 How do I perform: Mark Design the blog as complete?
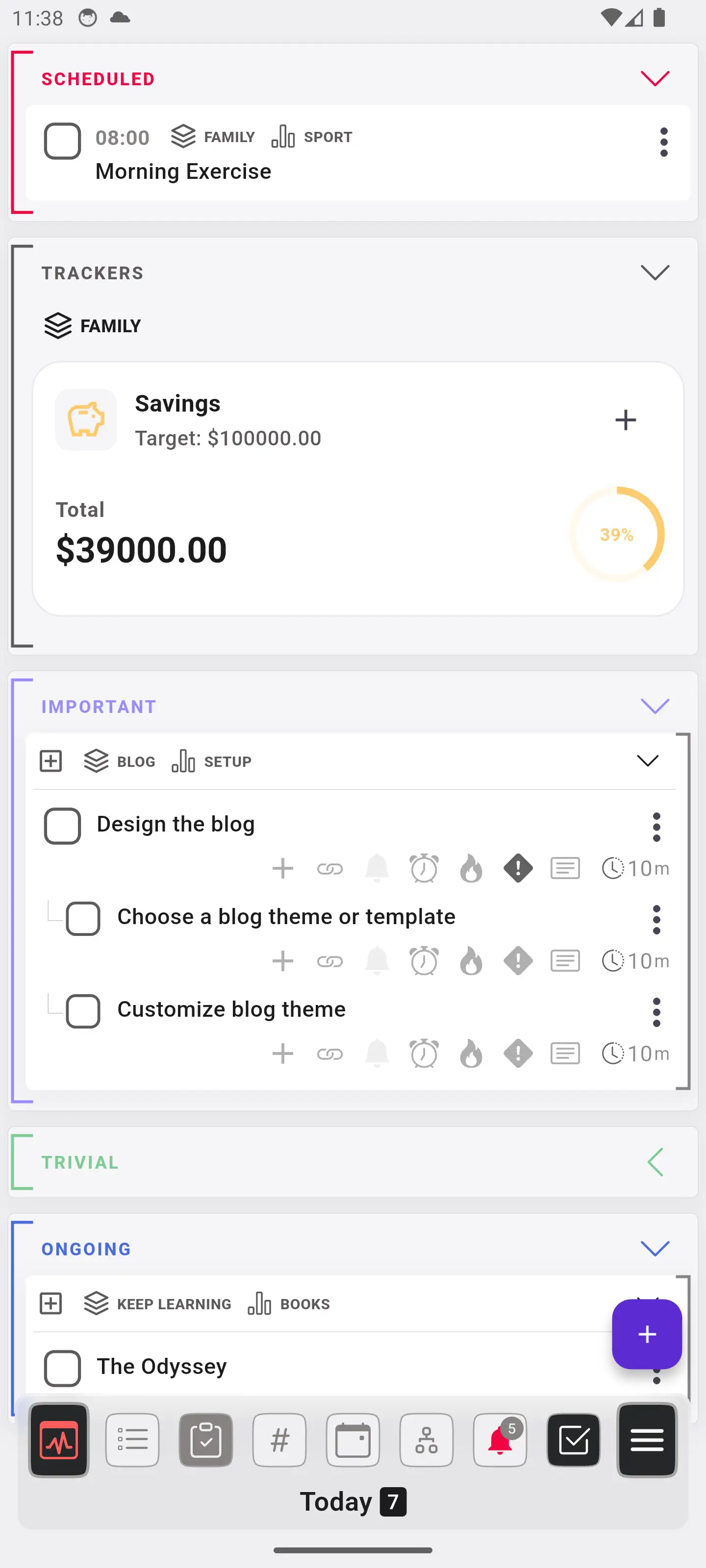click(x=62, y=826)
